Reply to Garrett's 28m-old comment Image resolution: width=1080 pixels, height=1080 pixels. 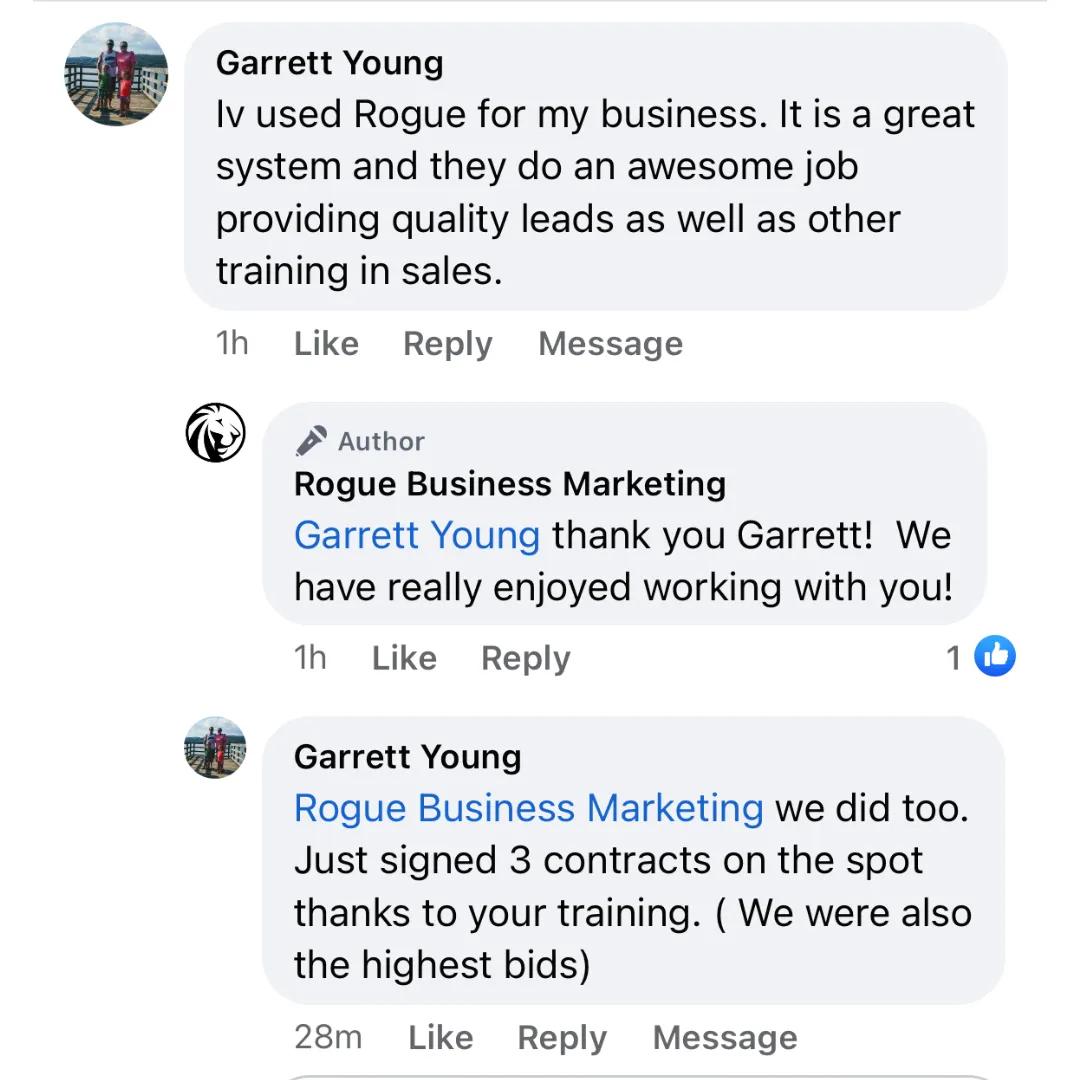pyautogui.click(x=562, y=1038)
